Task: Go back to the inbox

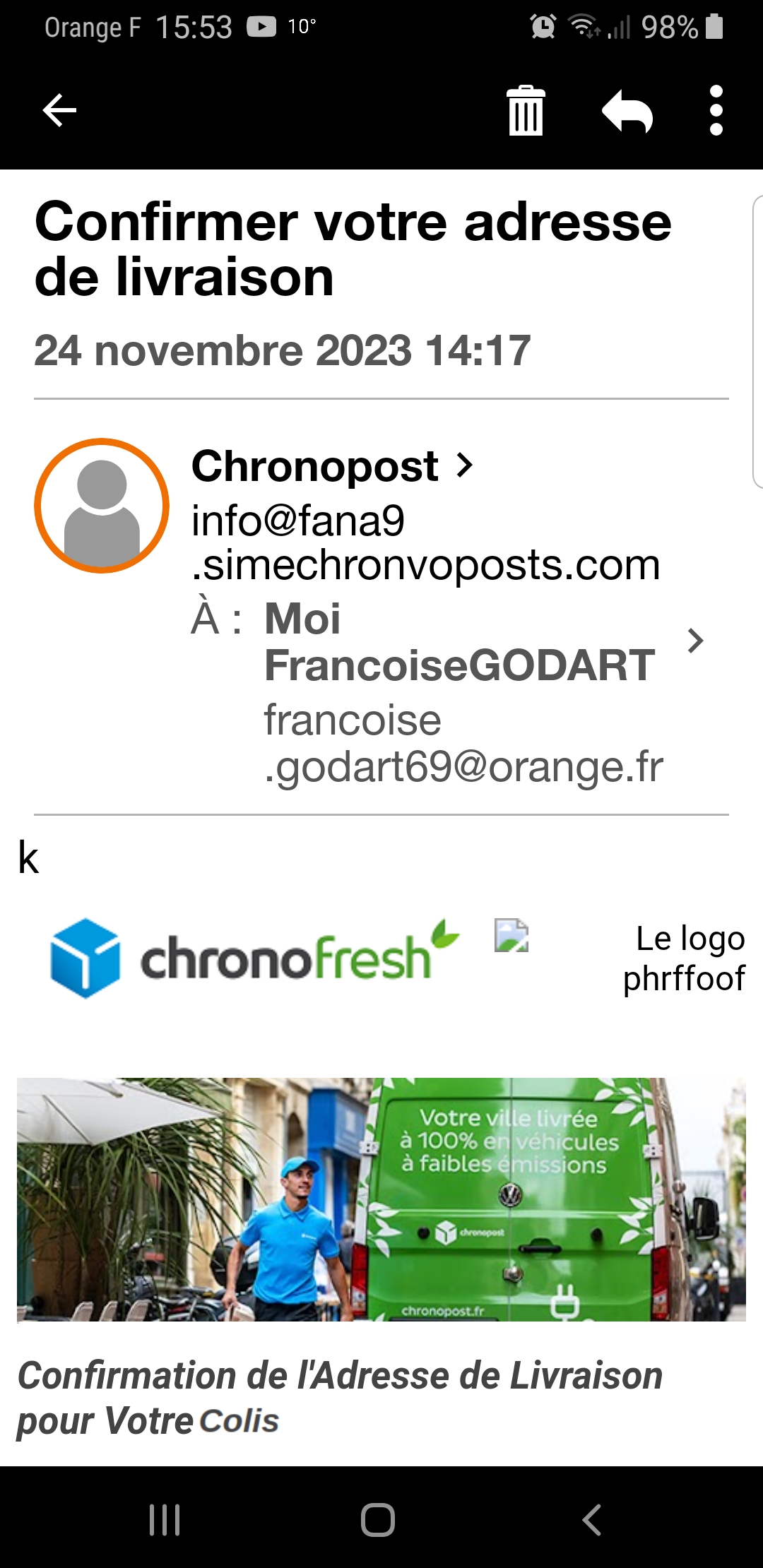Action: [59, 111]
